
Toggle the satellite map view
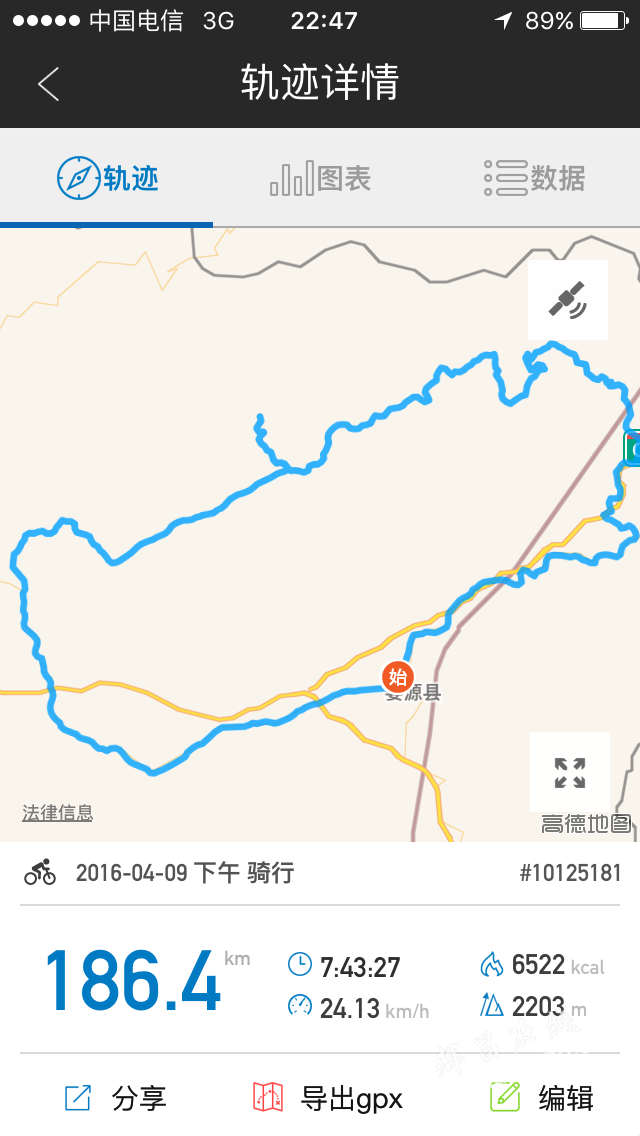pos(567,300)
